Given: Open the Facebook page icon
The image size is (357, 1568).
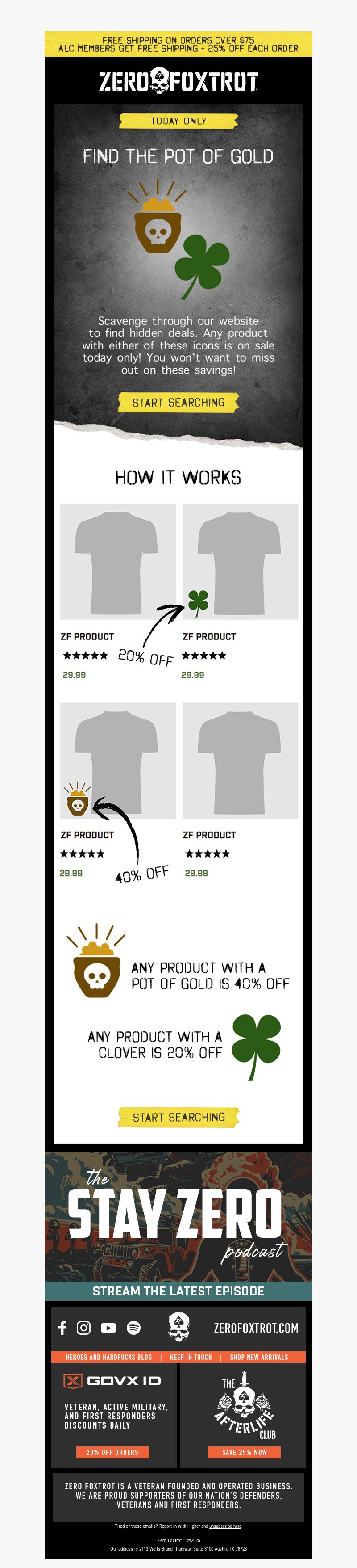Looking at the screenshot, I should 62,1328.
